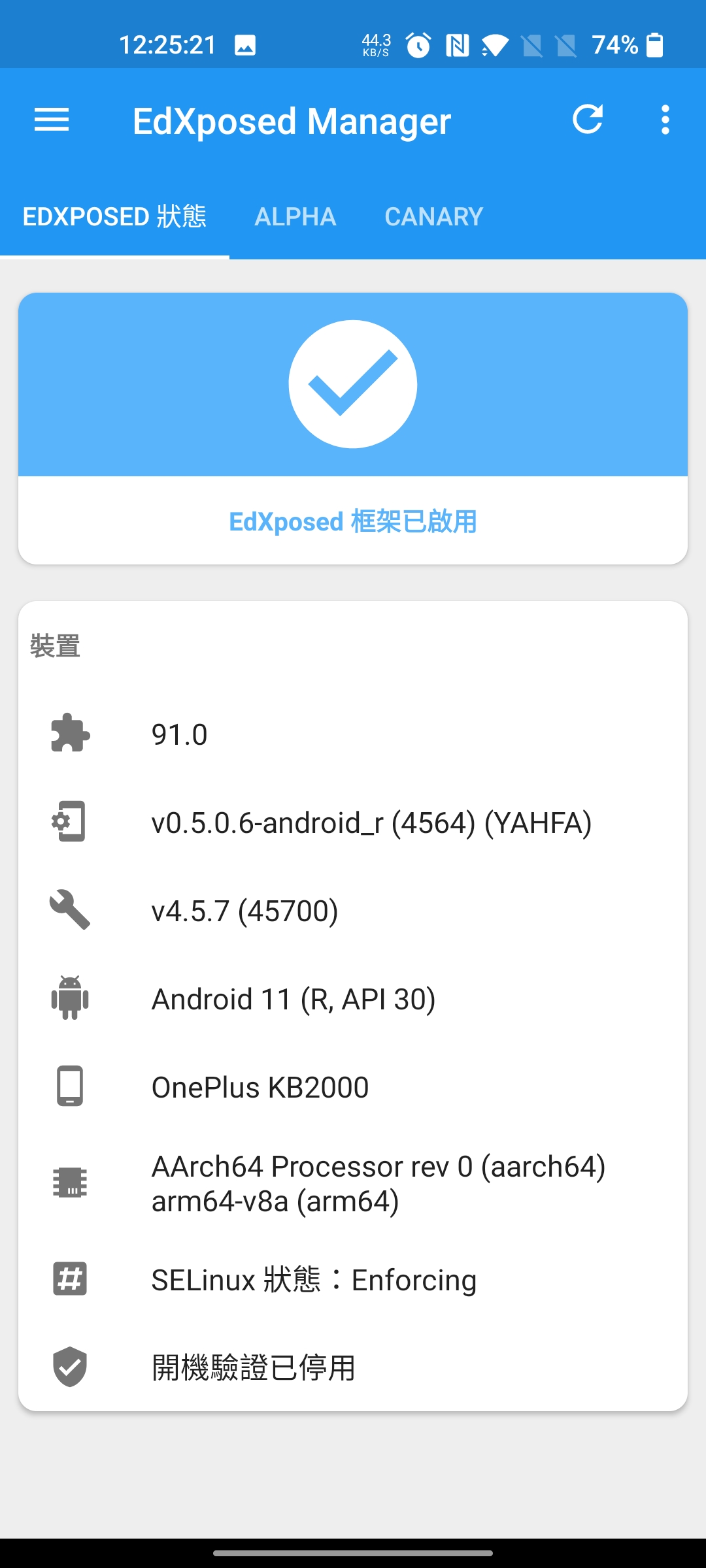Image resolution: width=706 pixels, height=1568 pixels.
Task: Click the v4.5.7 (45700) version entry
Action: 245,911
